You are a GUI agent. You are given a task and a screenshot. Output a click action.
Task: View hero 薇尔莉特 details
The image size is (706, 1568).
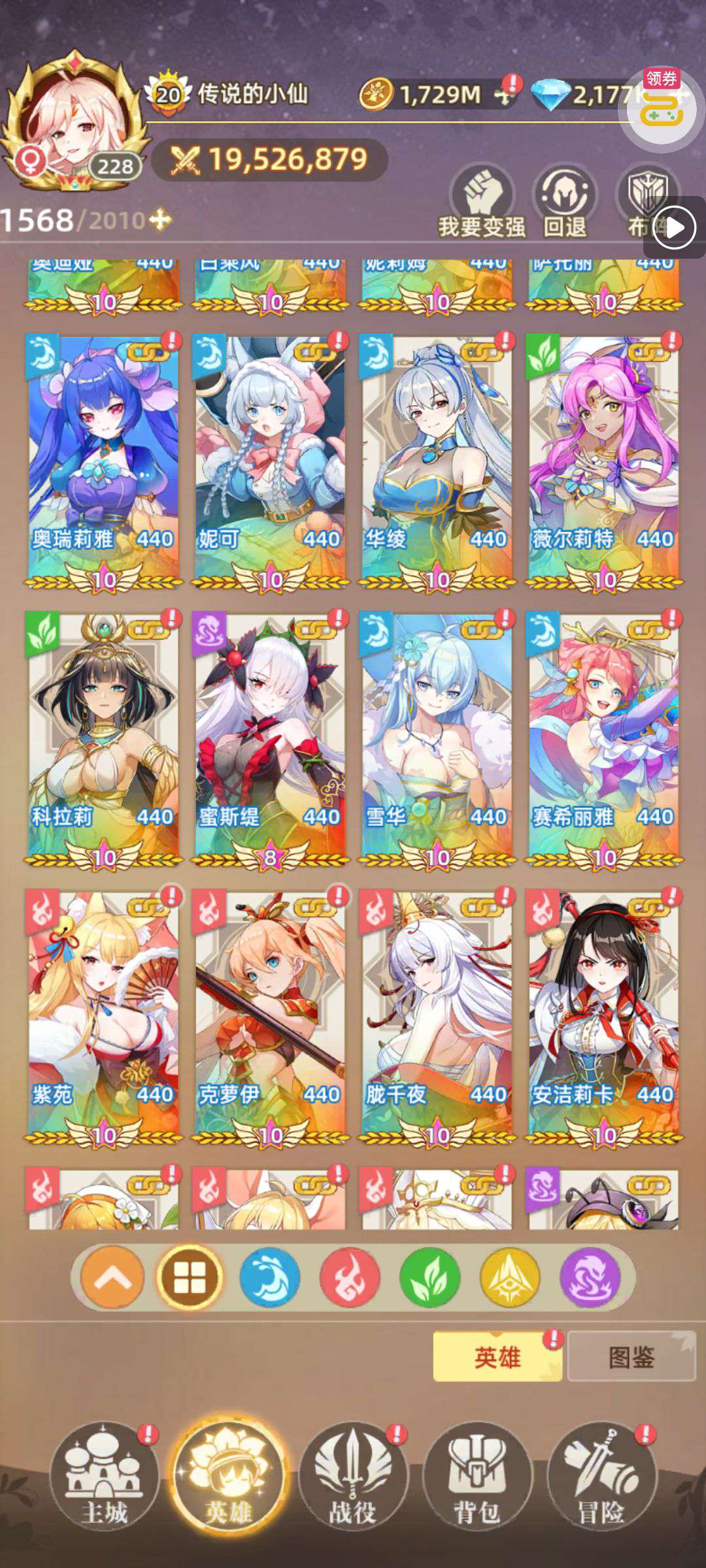[603, 462]
